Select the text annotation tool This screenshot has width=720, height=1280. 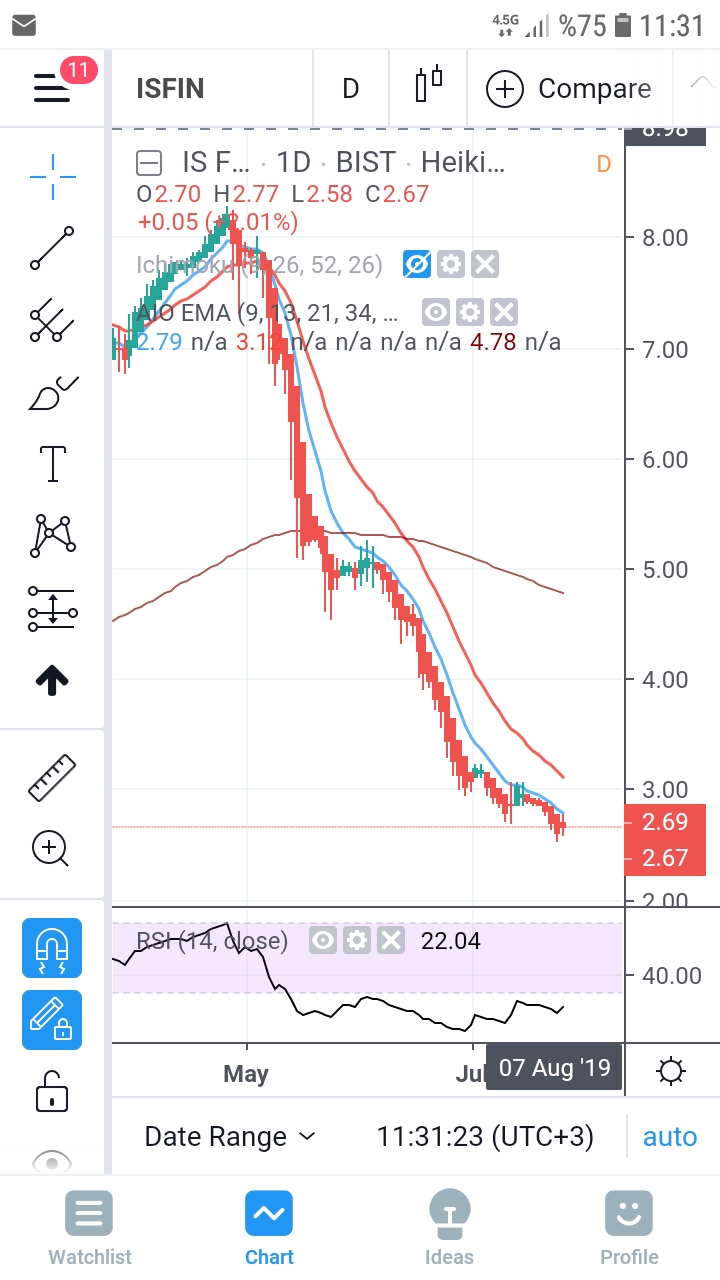click(x=52, y=464)
